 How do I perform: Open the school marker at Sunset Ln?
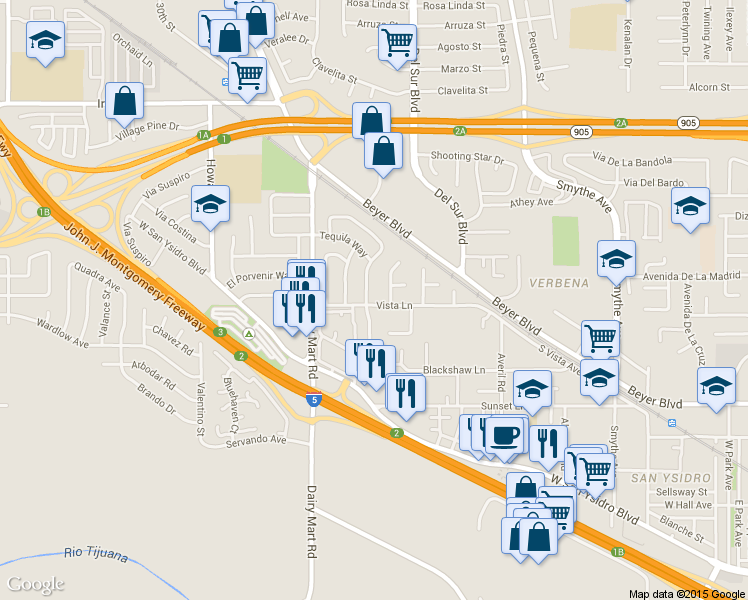(x=532, y=388)
